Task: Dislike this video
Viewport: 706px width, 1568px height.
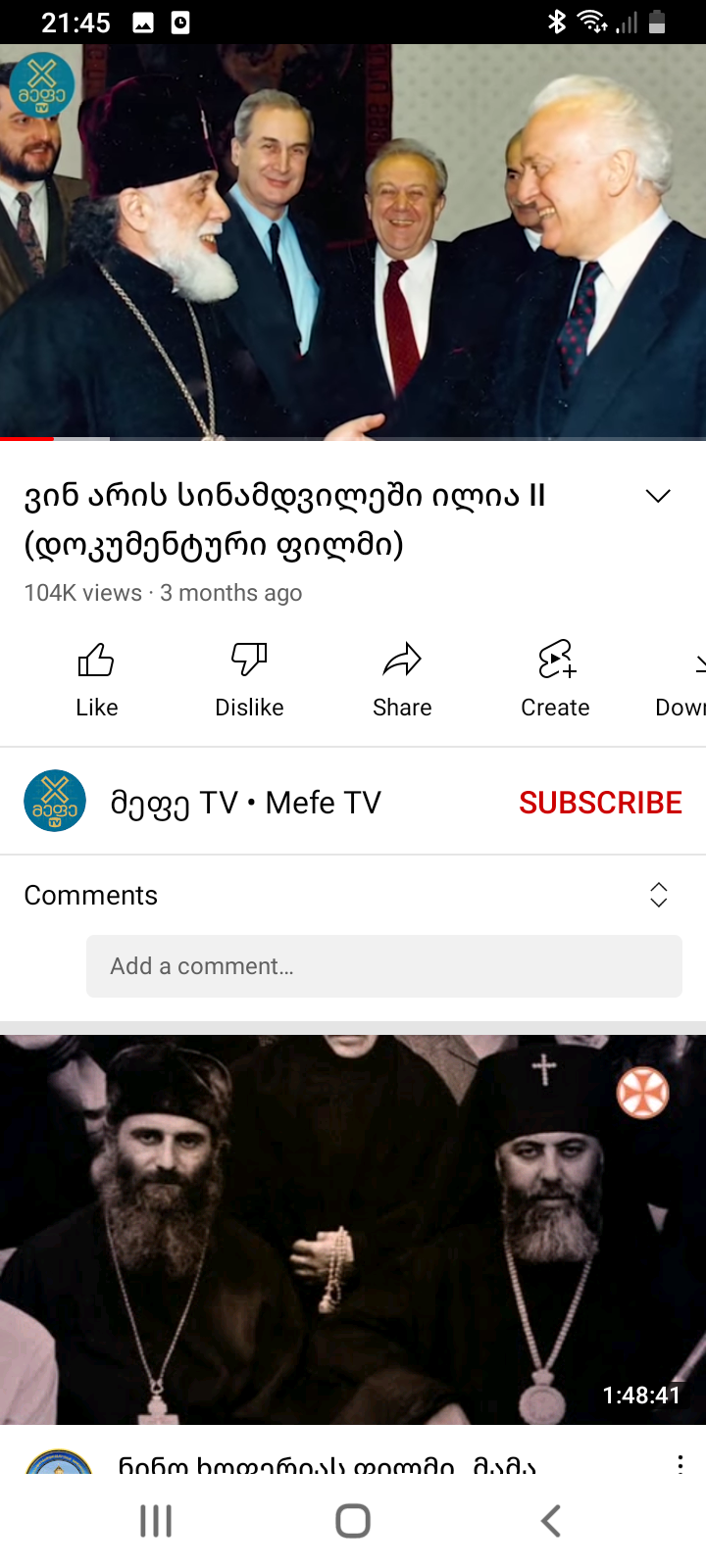Action: [249, 679]
